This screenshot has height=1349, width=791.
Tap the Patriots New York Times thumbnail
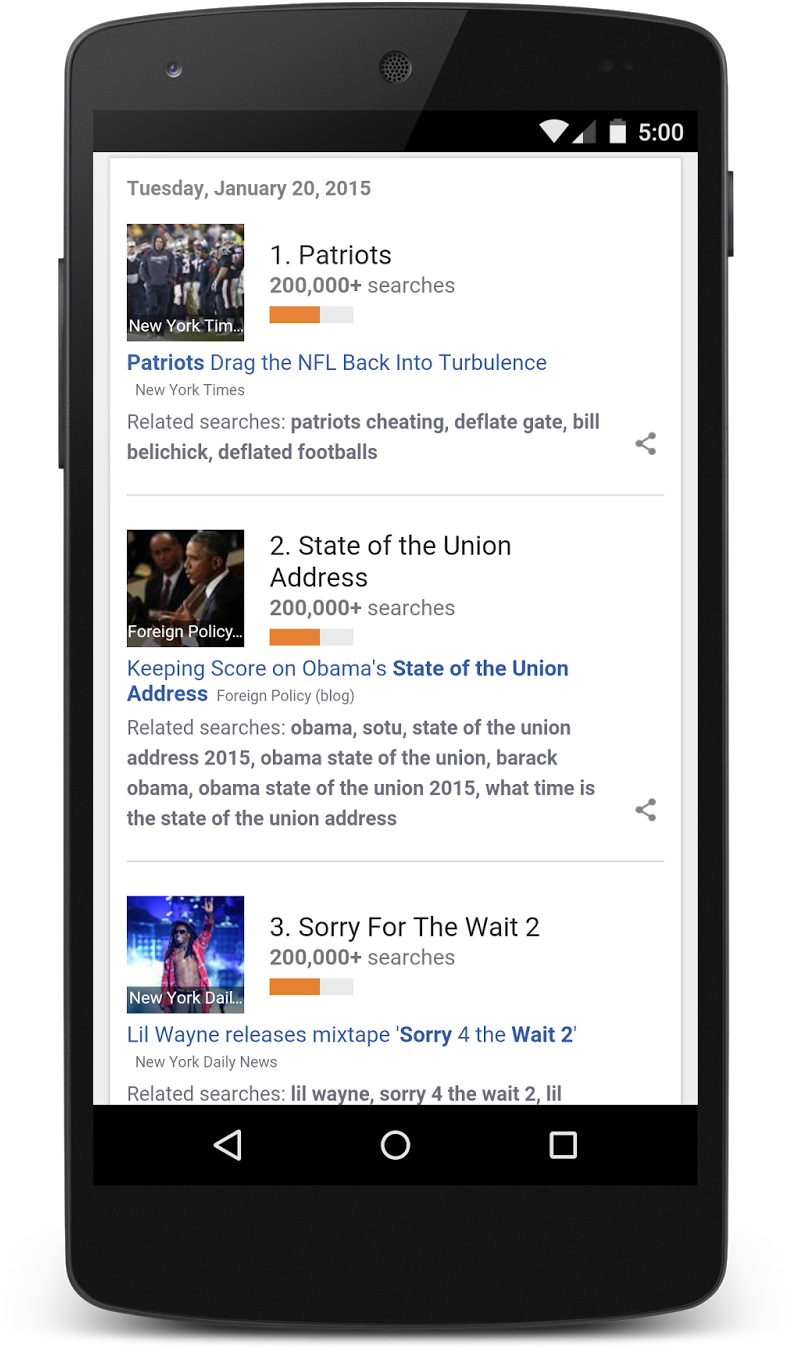click(185, 282)
